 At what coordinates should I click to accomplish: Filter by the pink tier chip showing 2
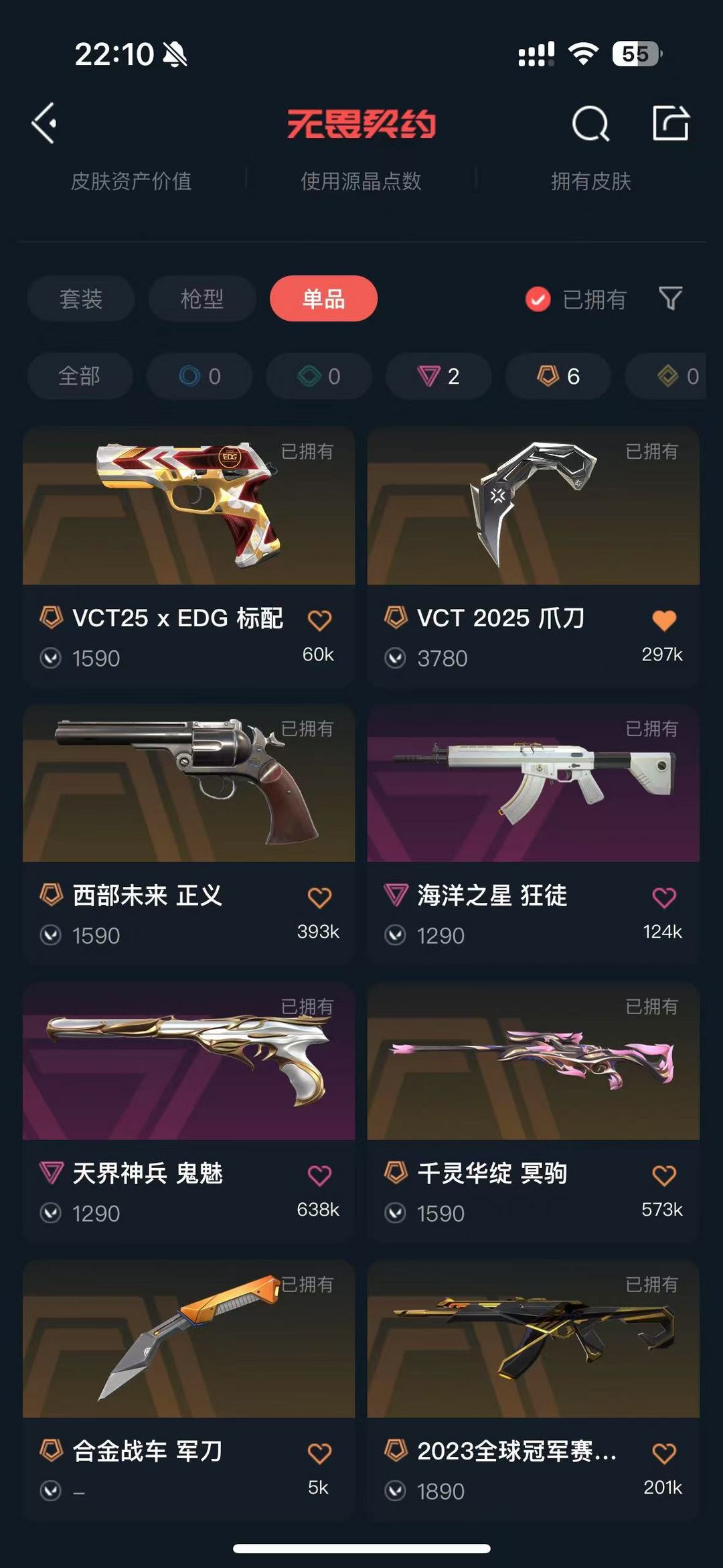[x=438, y=376]
